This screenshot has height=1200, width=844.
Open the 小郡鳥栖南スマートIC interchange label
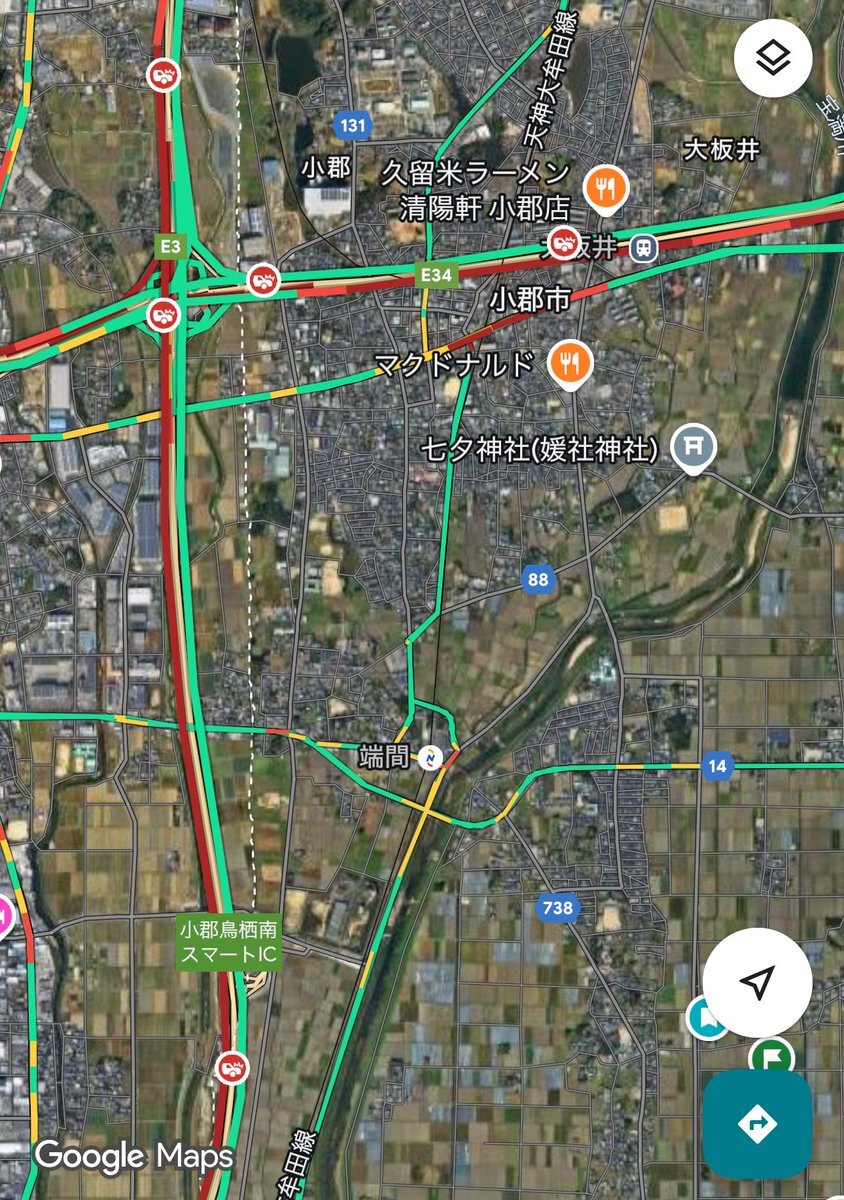pos(229,942)
